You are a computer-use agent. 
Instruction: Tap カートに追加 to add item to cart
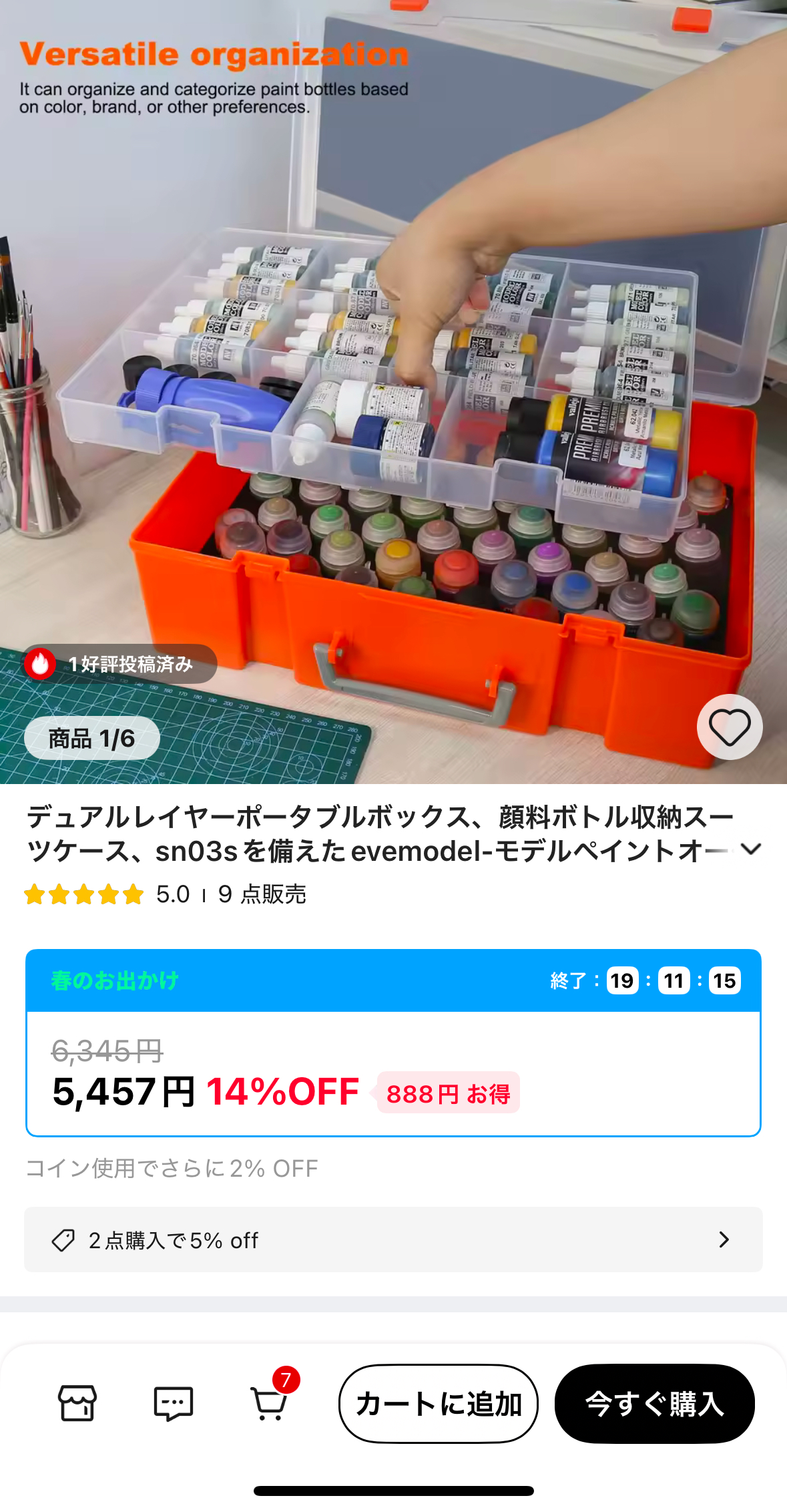pos(438,1403)
